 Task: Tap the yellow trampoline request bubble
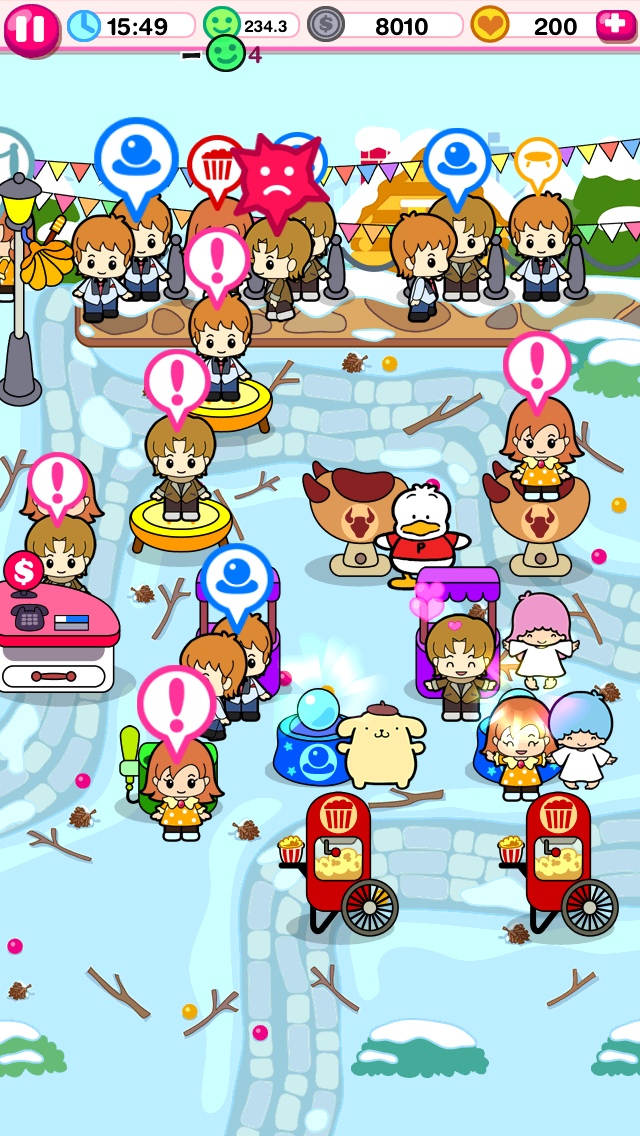click(x=537, y=164)
